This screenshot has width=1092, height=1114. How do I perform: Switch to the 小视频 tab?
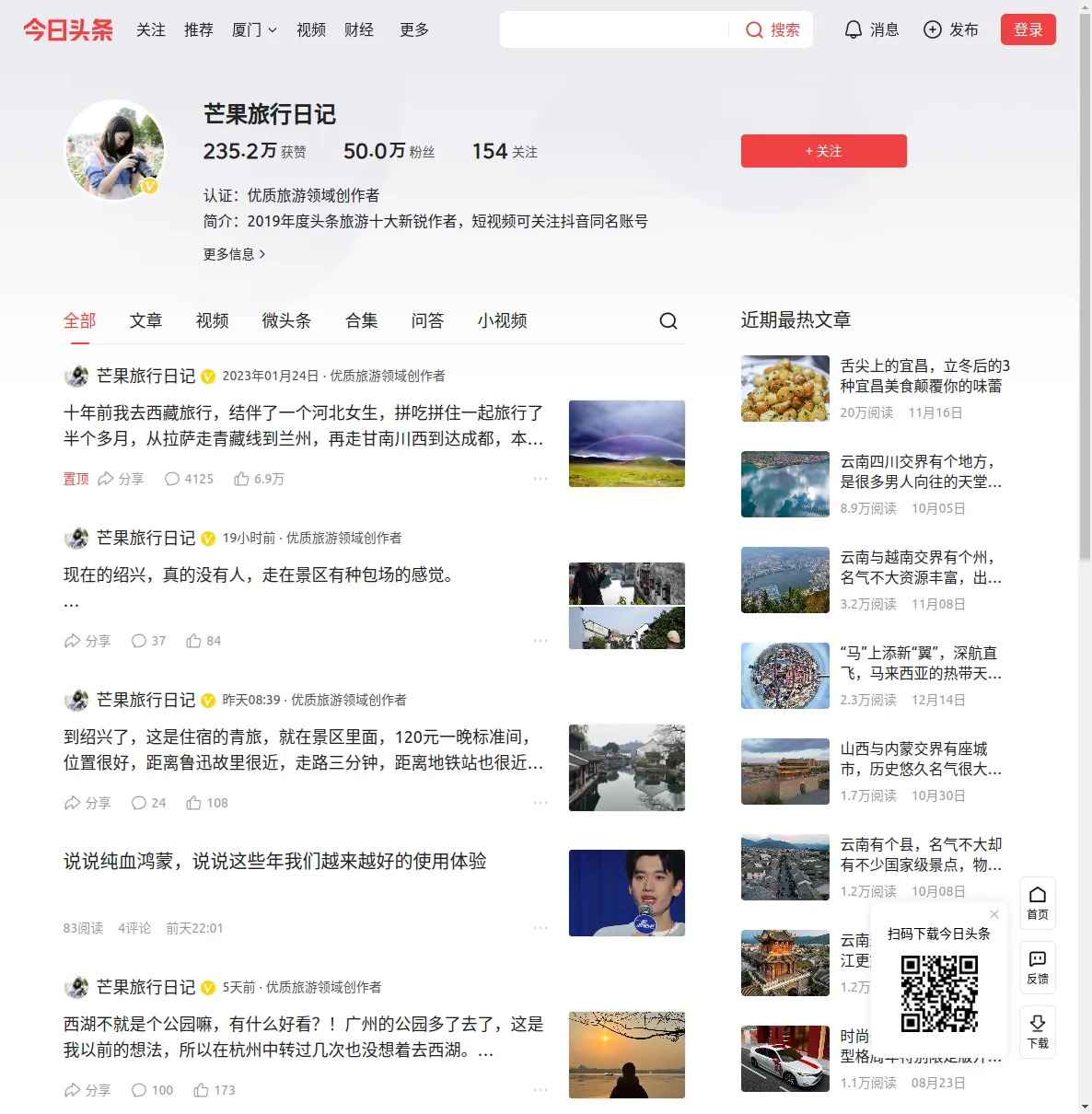pyautogui.click(x=502, y=320)
